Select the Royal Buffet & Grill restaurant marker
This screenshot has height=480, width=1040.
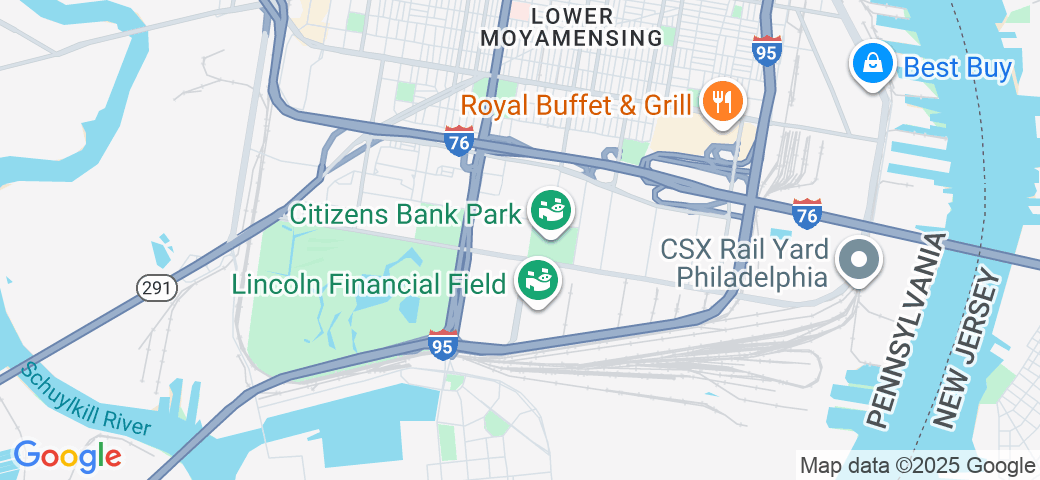(x=719, y=101)
